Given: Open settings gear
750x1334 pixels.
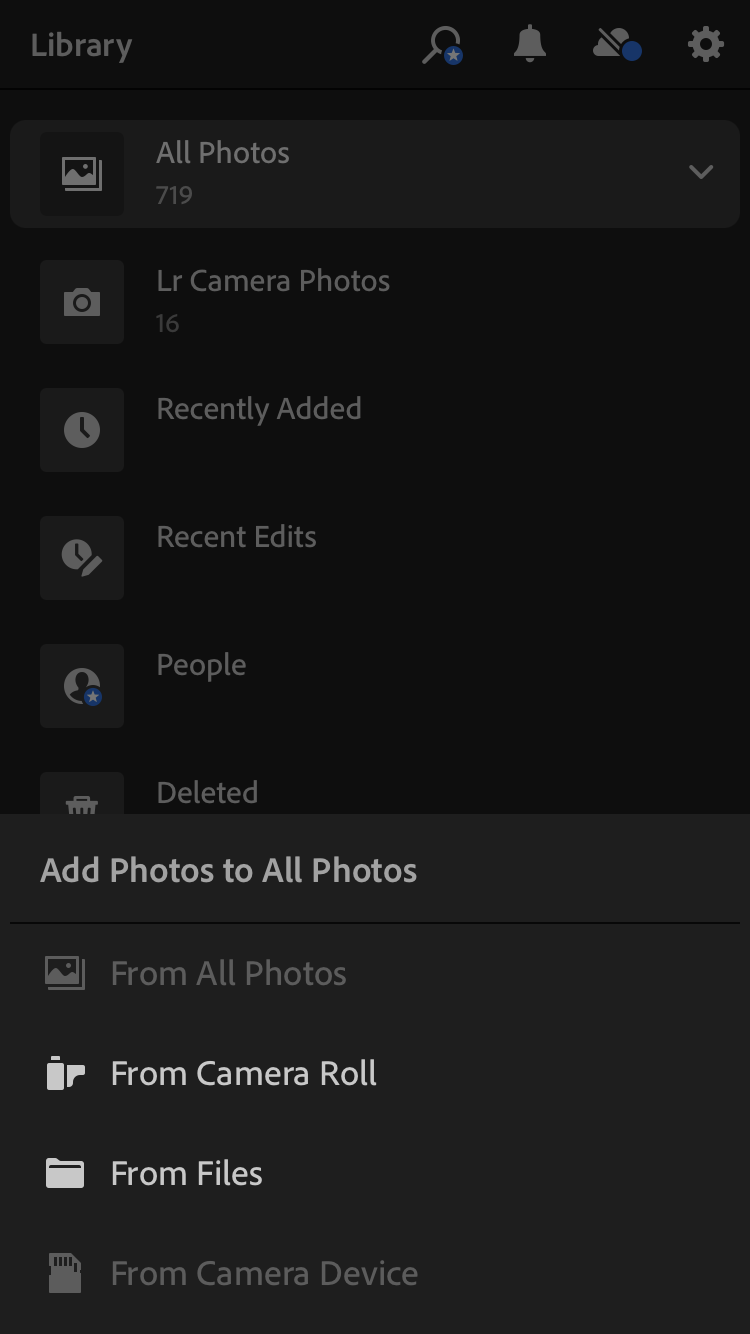Looking at the screenshot, I should pos(705,45).
